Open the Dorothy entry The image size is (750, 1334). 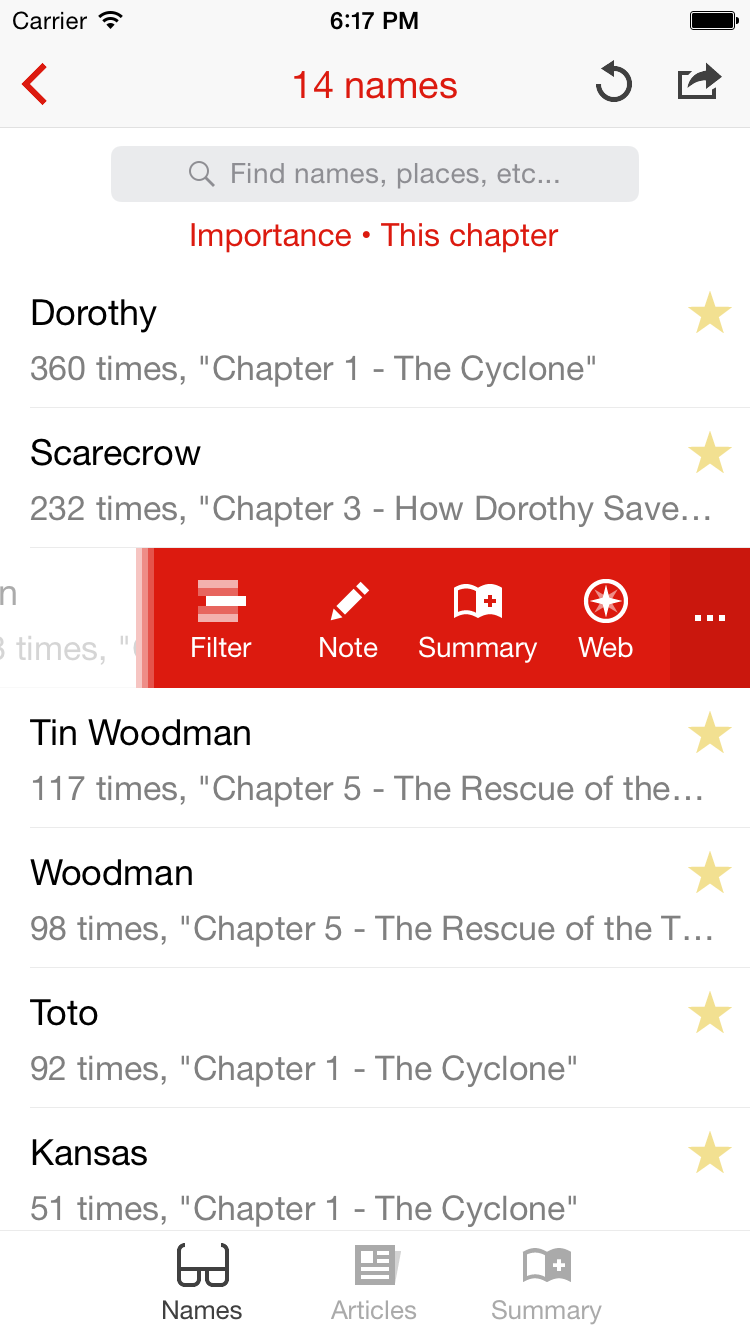click(x=375, y=338)
